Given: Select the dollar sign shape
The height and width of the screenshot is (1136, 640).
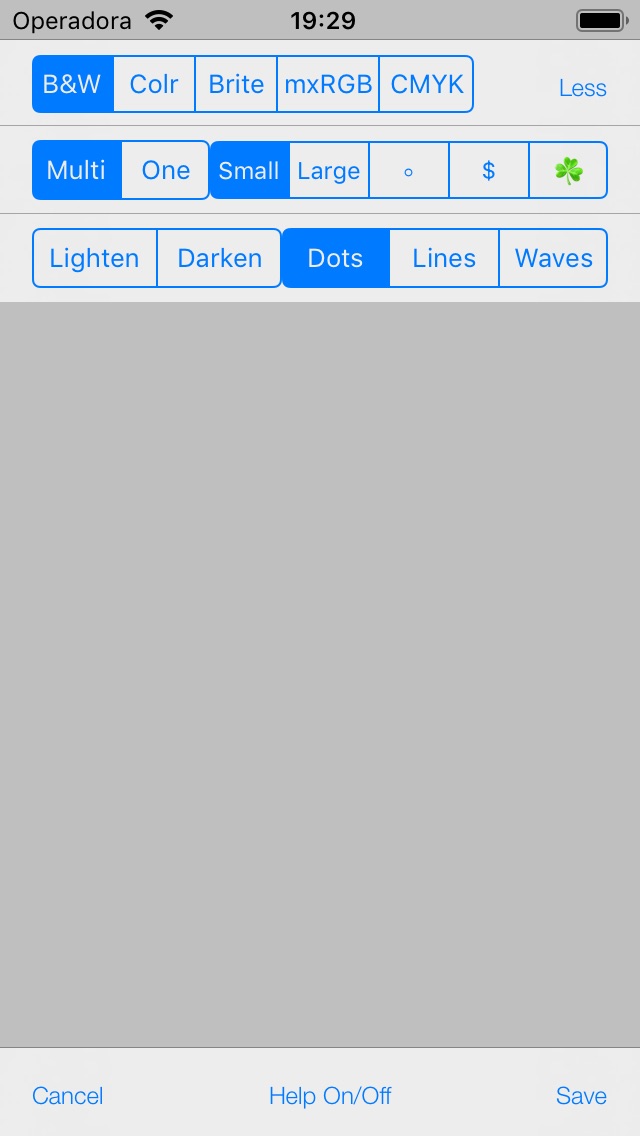Looking at the screenshot, I should tap(488, 170).
